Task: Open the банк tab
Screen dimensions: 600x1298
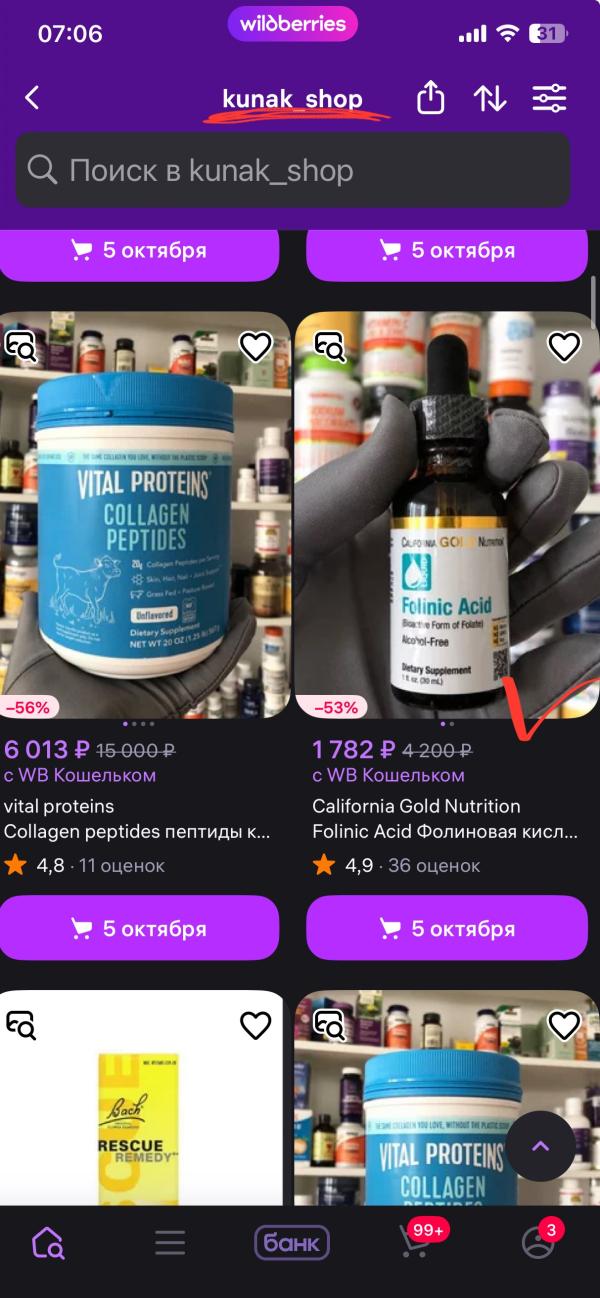Action: [292, 1243]
